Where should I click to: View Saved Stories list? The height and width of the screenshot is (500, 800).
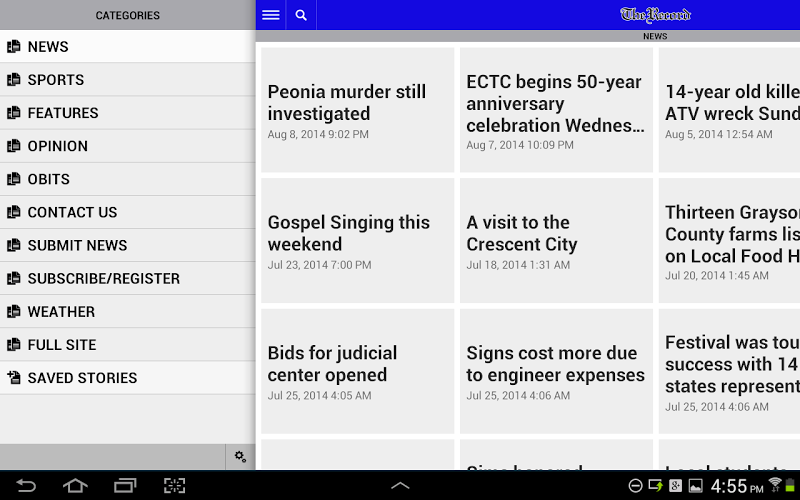tap(82, 377)
